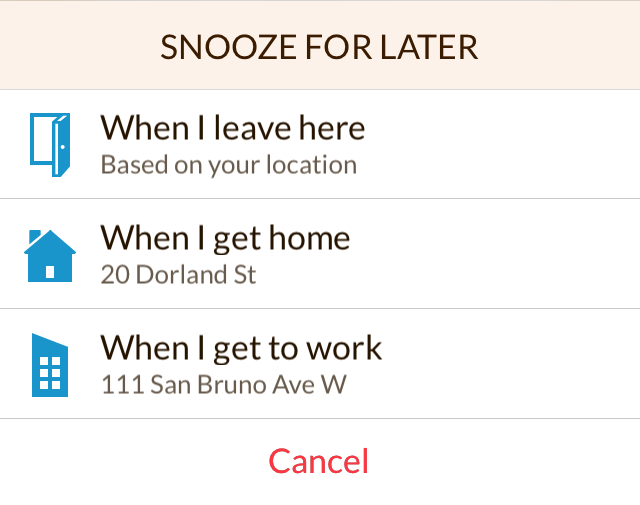Cancel the snooze dialog
Screen dimensions: 640x505
(x=319, y=461)
